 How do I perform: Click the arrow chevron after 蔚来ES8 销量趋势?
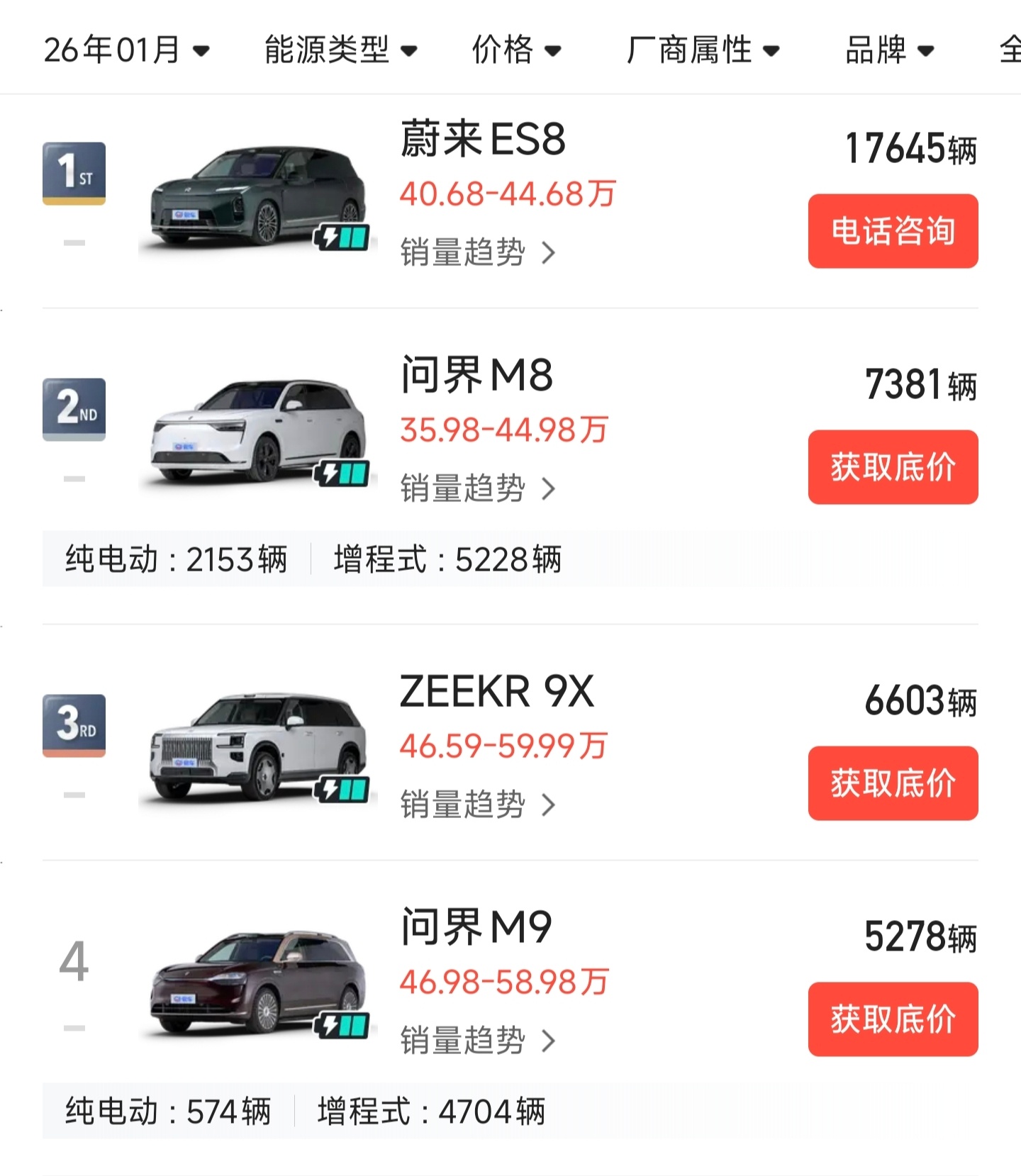tap(549, 252)
